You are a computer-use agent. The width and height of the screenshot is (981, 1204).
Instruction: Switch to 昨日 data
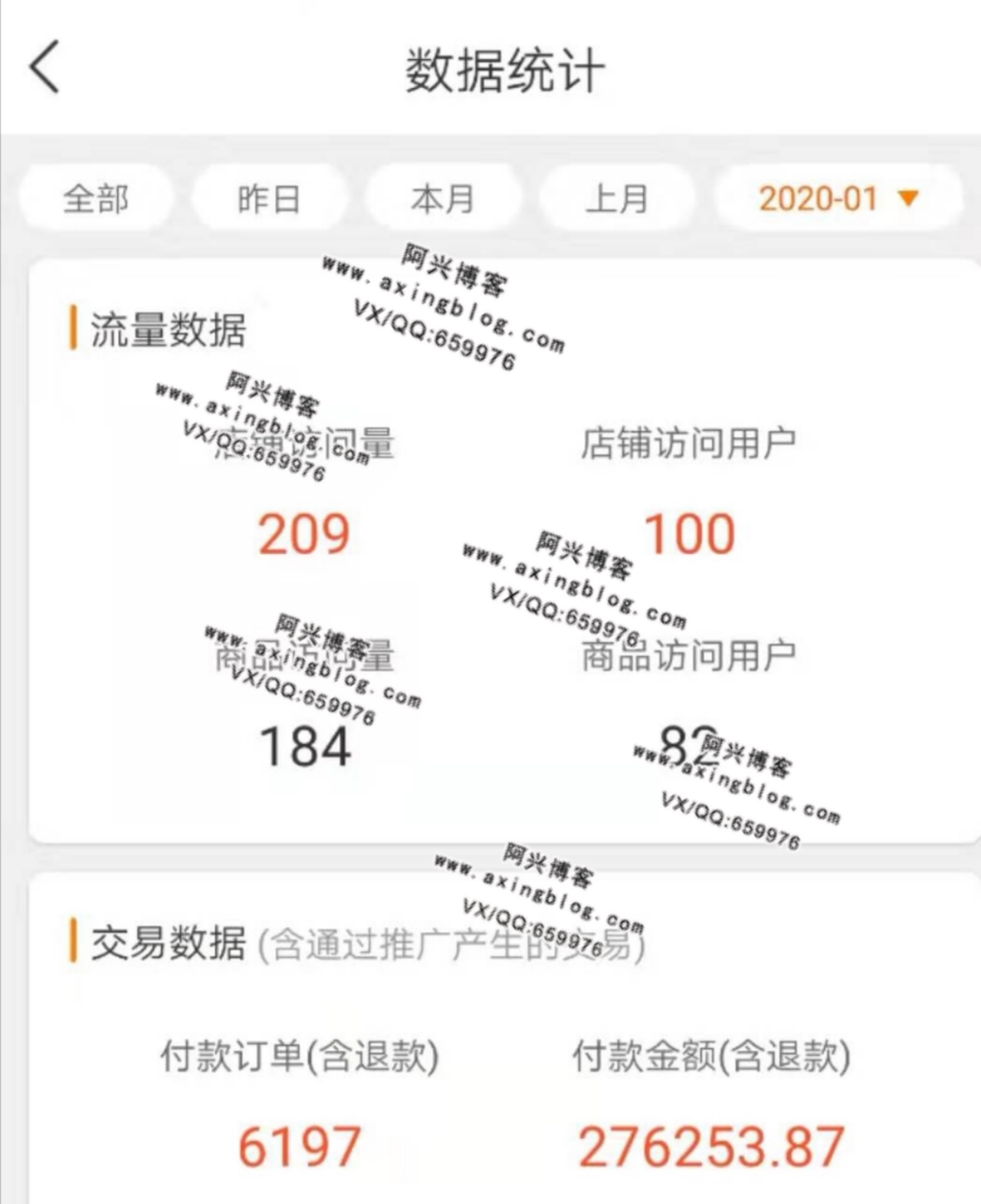coord(268,199)
